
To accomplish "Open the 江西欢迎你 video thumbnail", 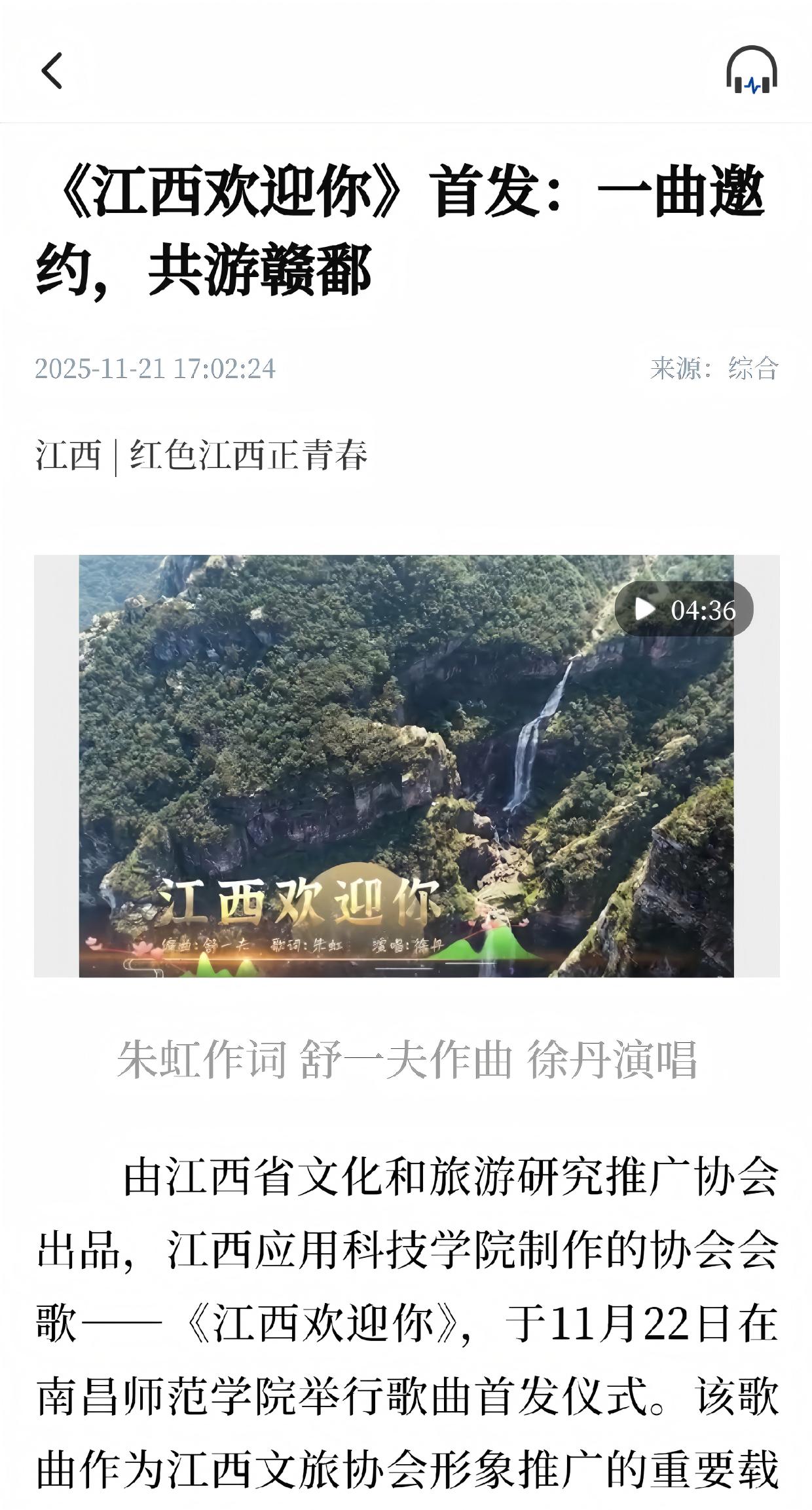I will [x=406, y=765].
